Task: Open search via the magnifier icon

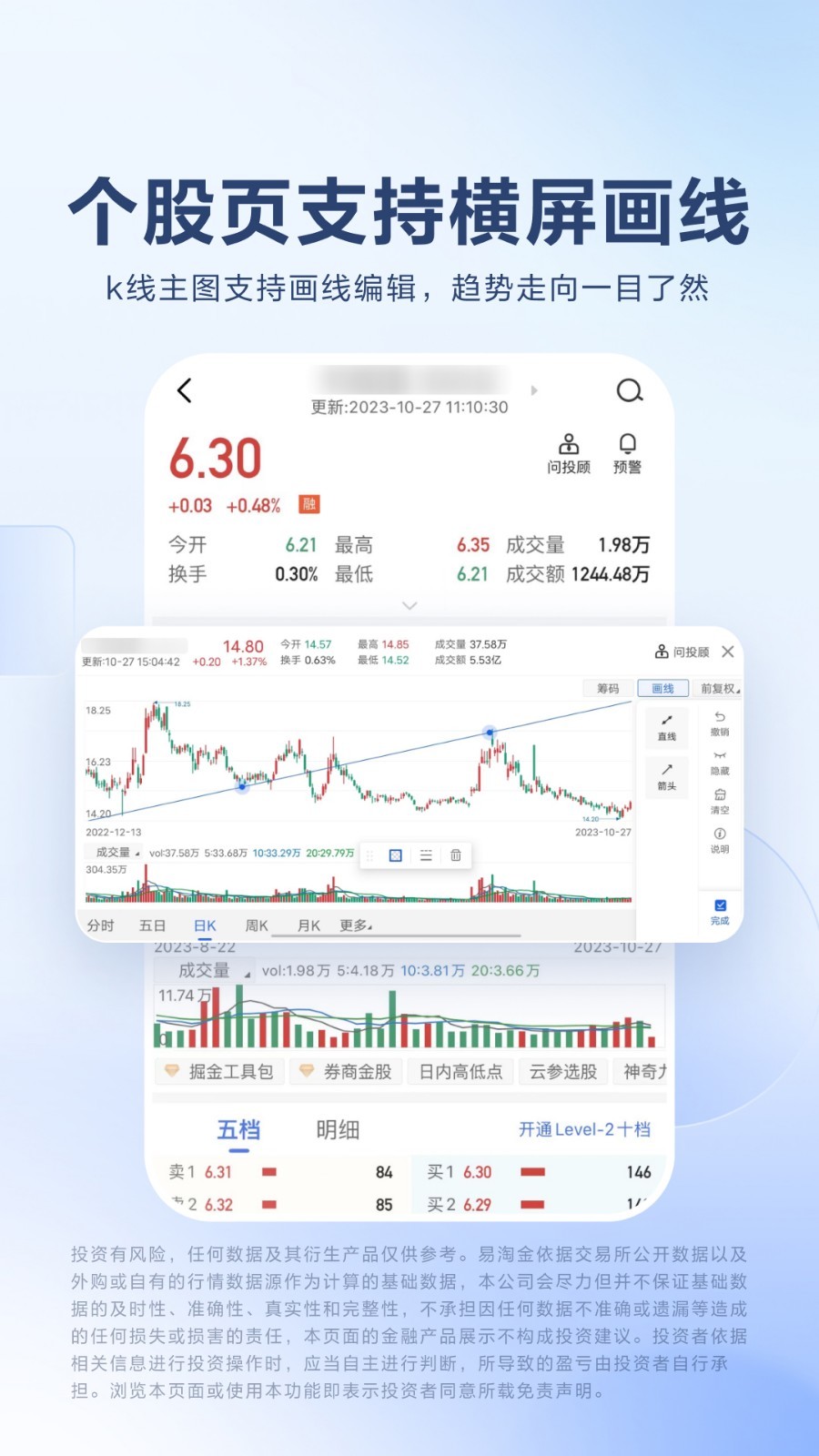Action: pos(628,391)
